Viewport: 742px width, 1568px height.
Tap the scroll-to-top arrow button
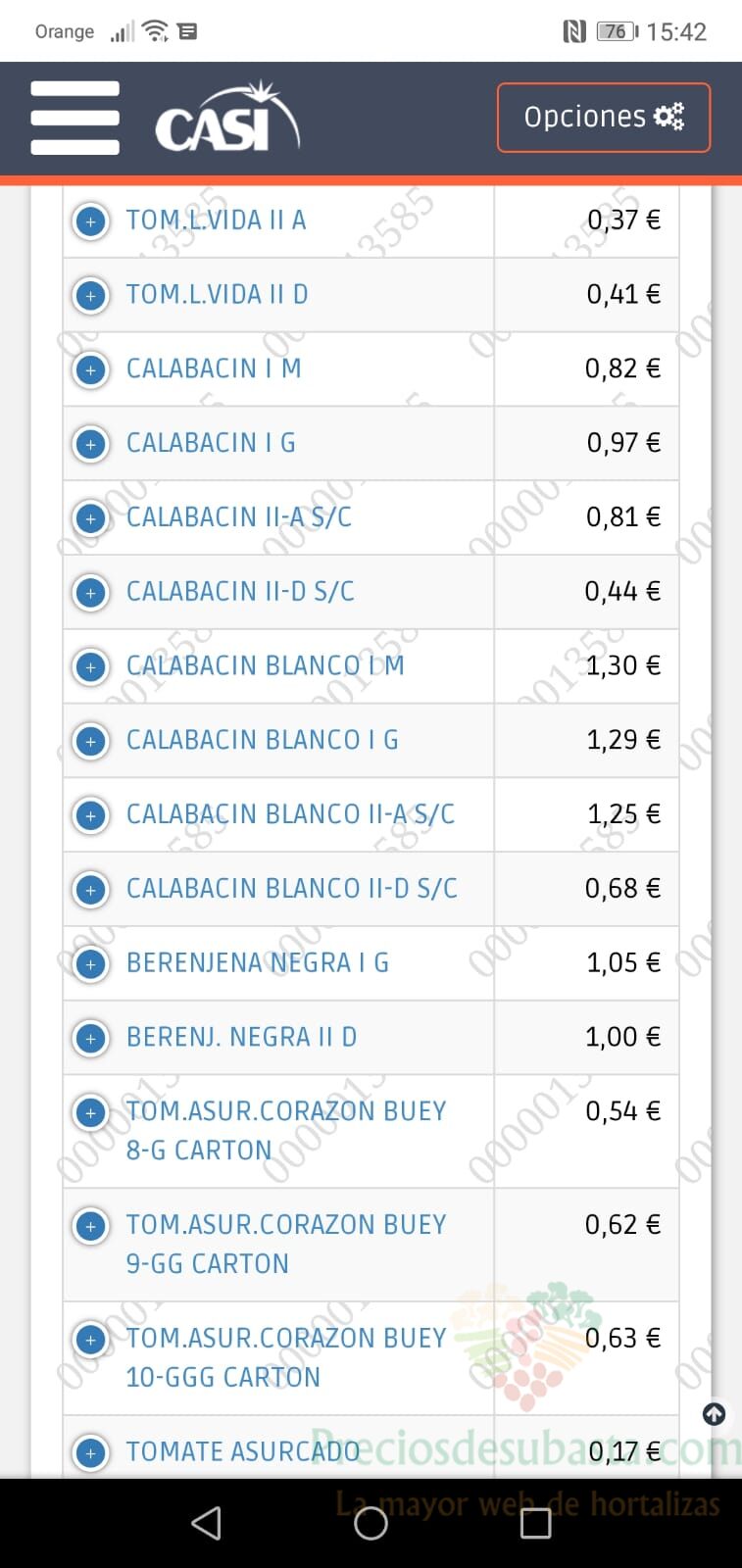(715, 1414)
